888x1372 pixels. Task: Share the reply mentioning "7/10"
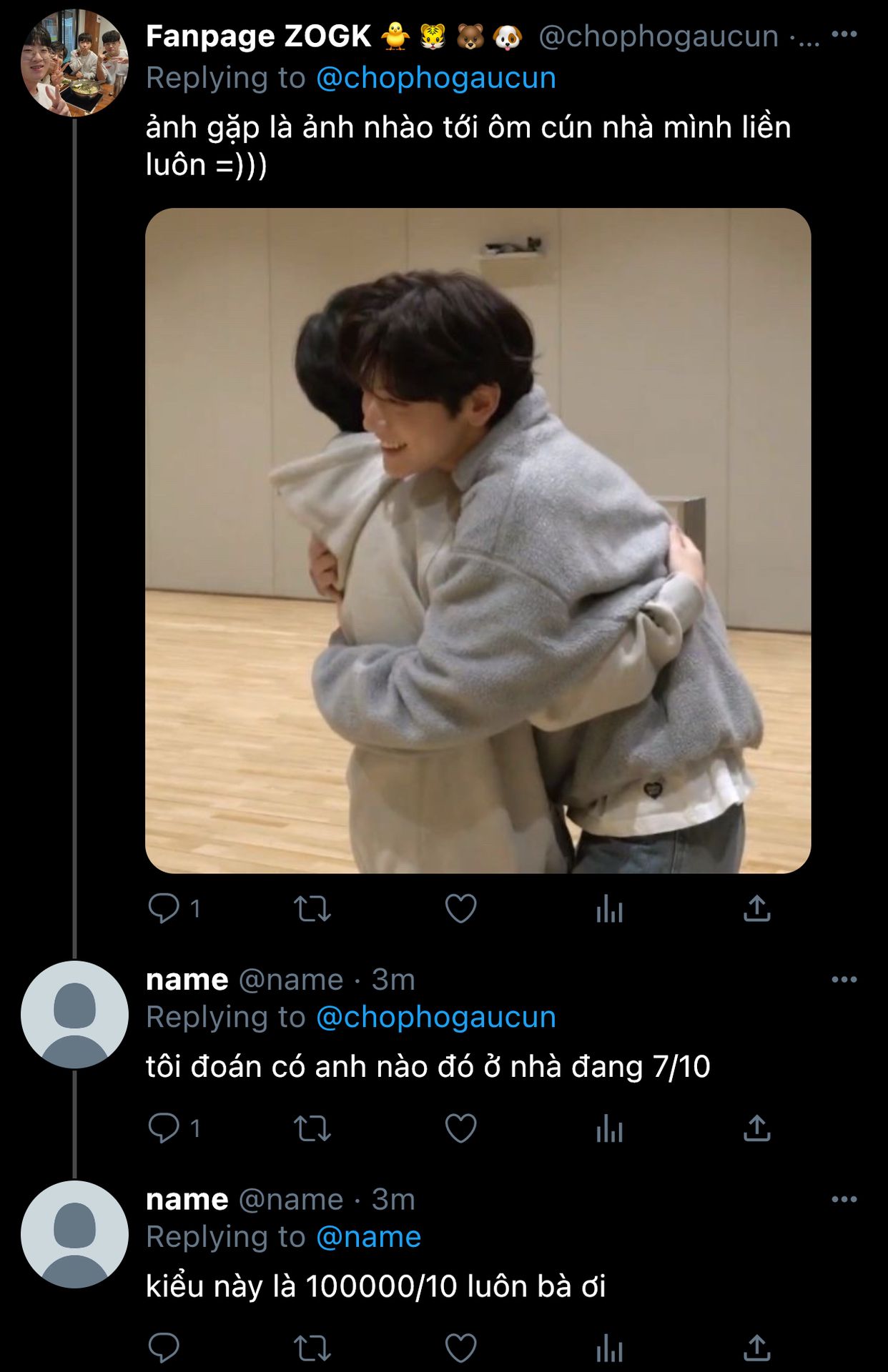(x=756, y=1128)
